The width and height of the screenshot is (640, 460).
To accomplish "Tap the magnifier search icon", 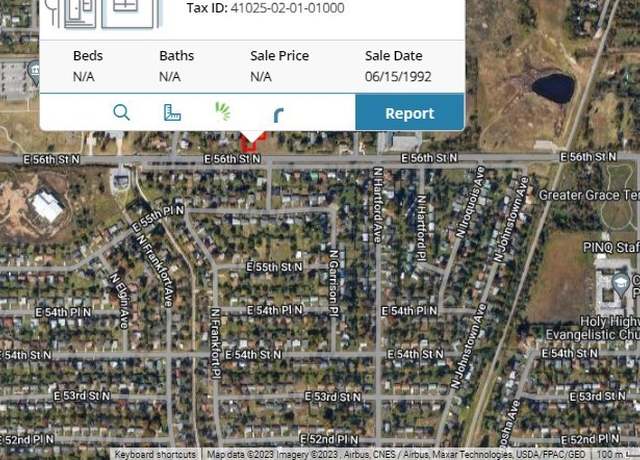I will pyautogui.click(x=121, y=112).
